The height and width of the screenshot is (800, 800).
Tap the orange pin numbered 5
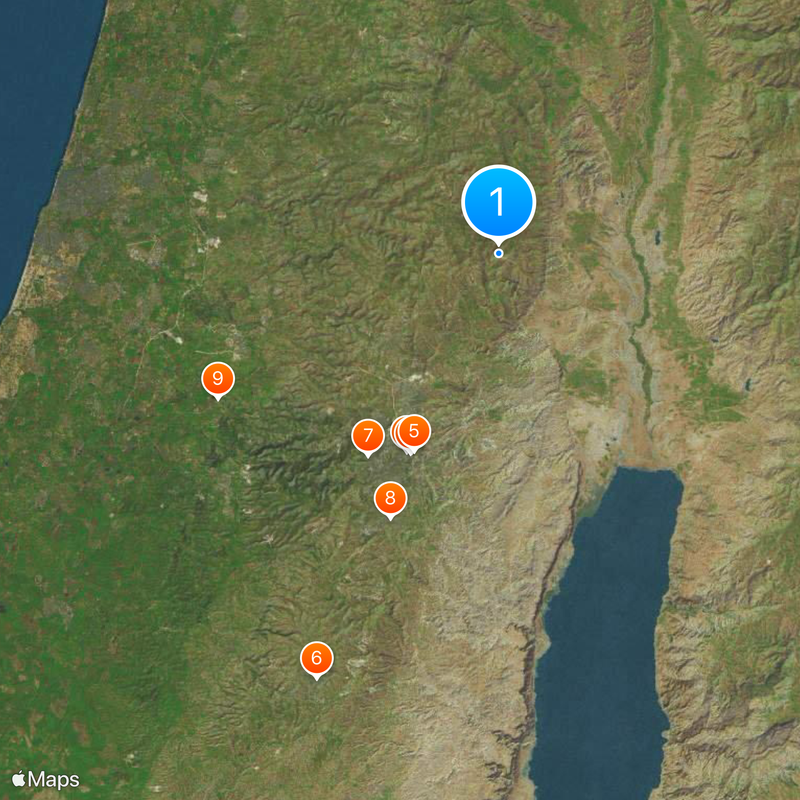tap(413, 431)
